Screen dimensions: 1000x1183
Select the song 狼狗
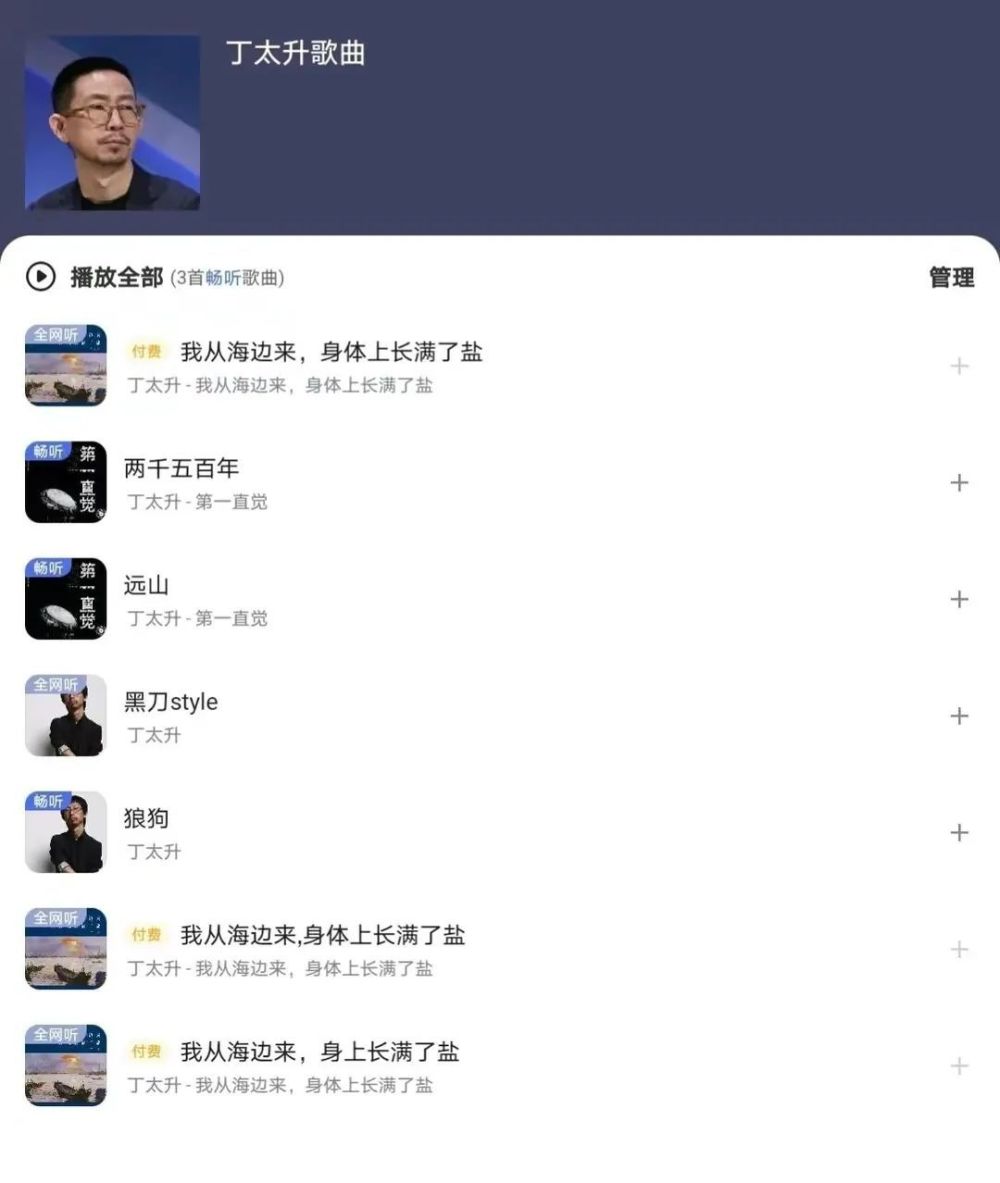[x=146, y=818]
